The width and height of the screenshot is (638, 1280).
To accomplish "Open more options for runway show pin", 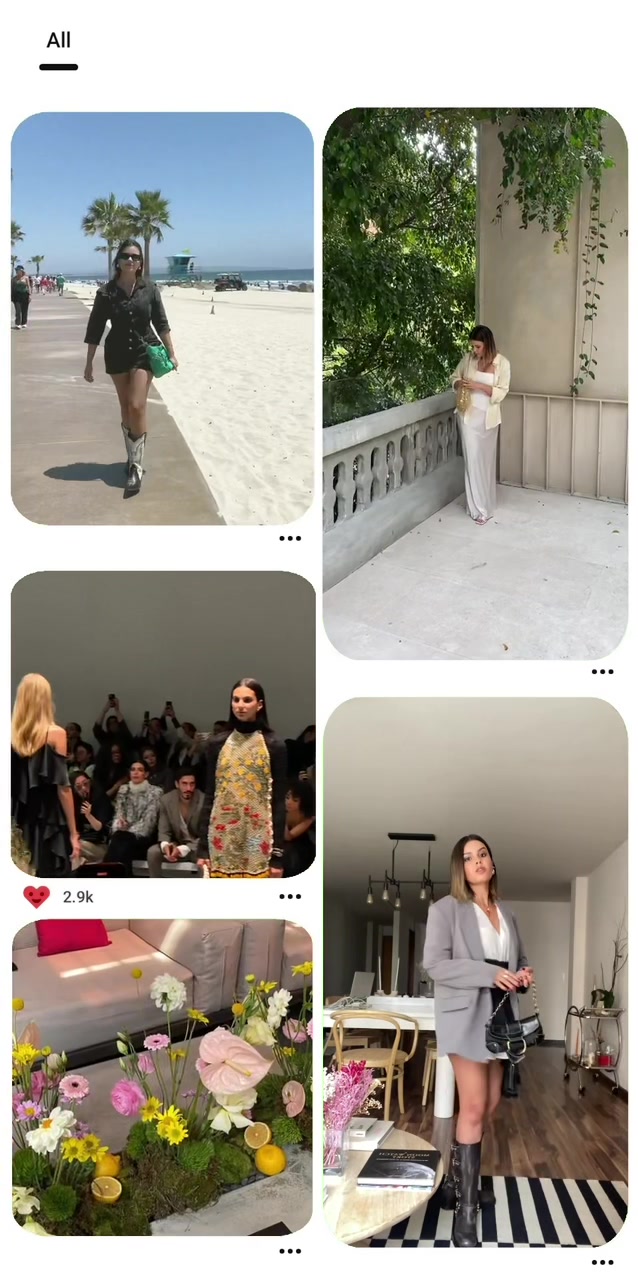I will [290, 897].
